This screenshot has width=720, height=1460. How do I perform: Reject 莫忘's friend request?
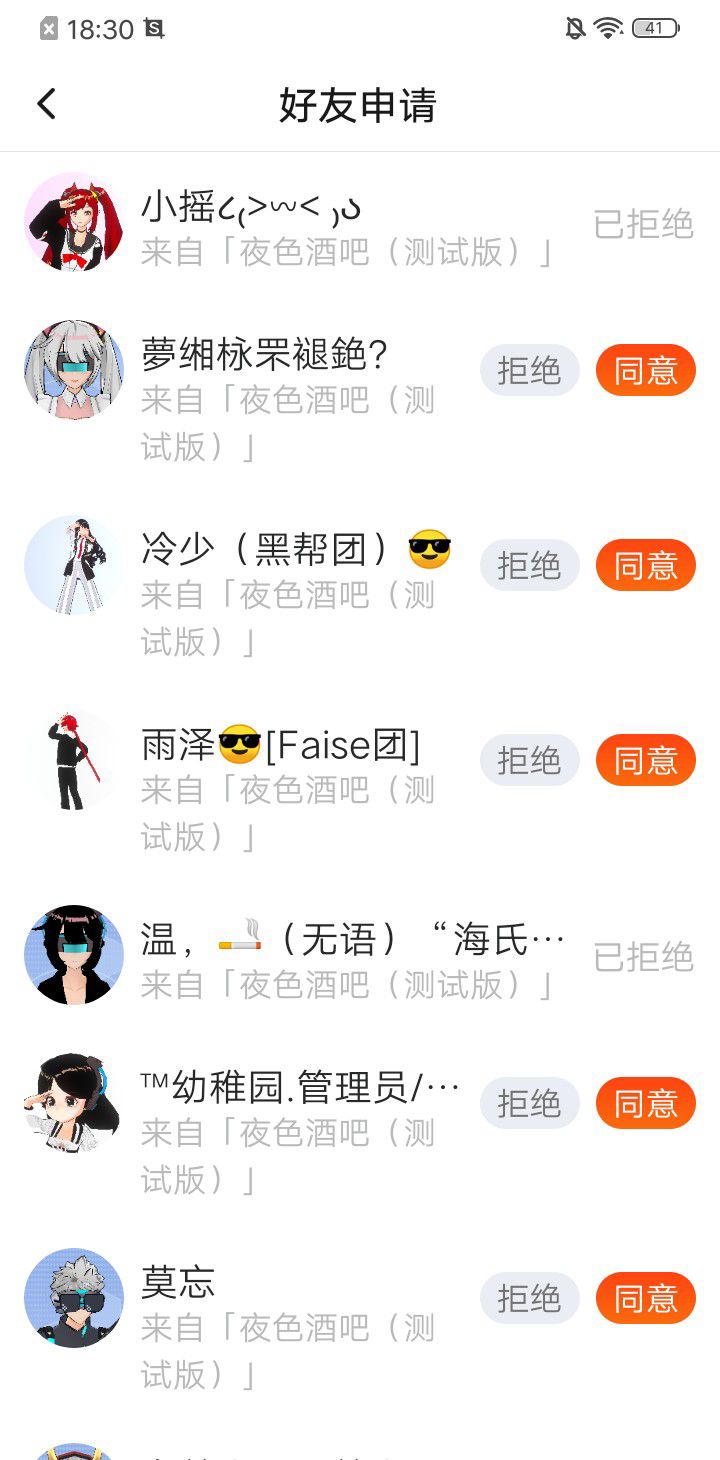[530, 1299]
